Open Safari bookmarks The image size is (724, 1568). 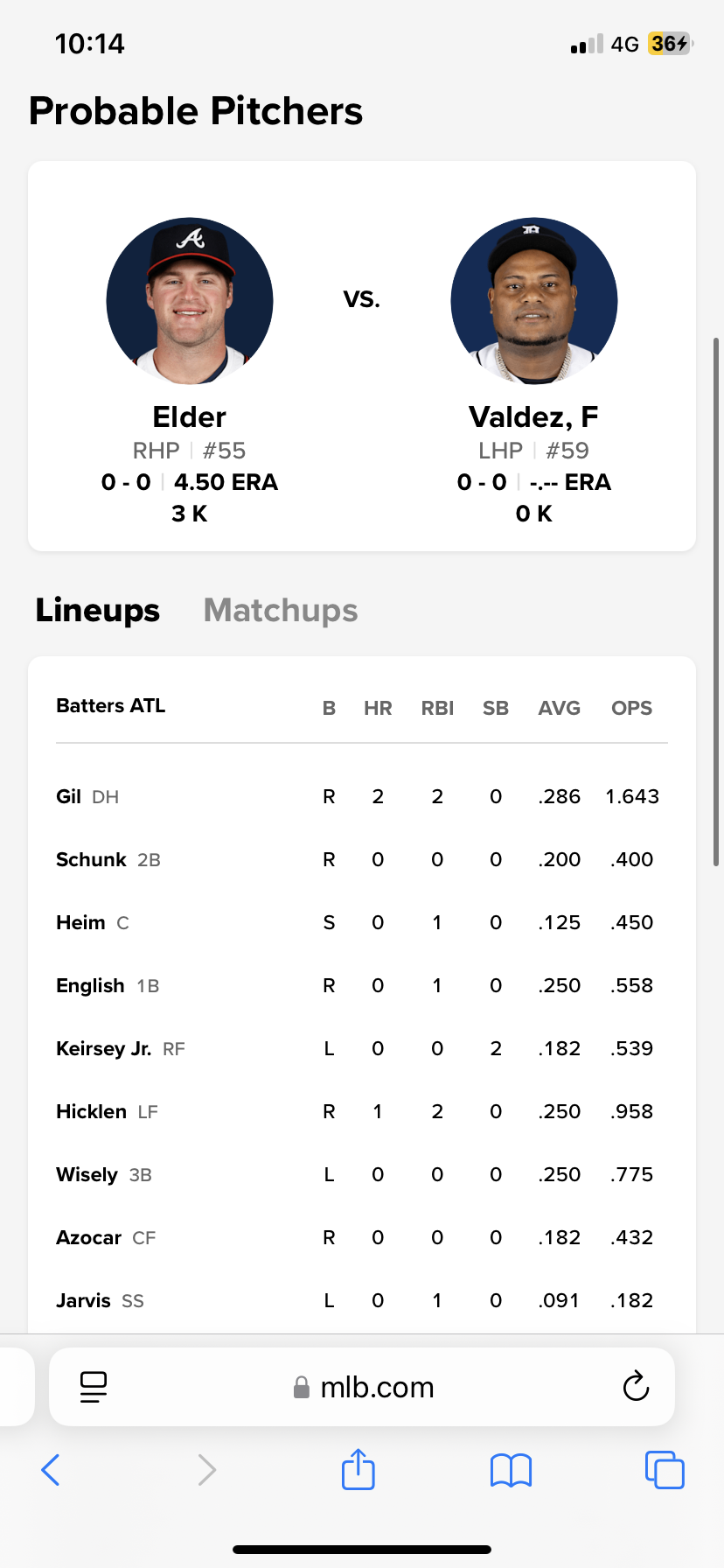click(x=511, y=1470)
